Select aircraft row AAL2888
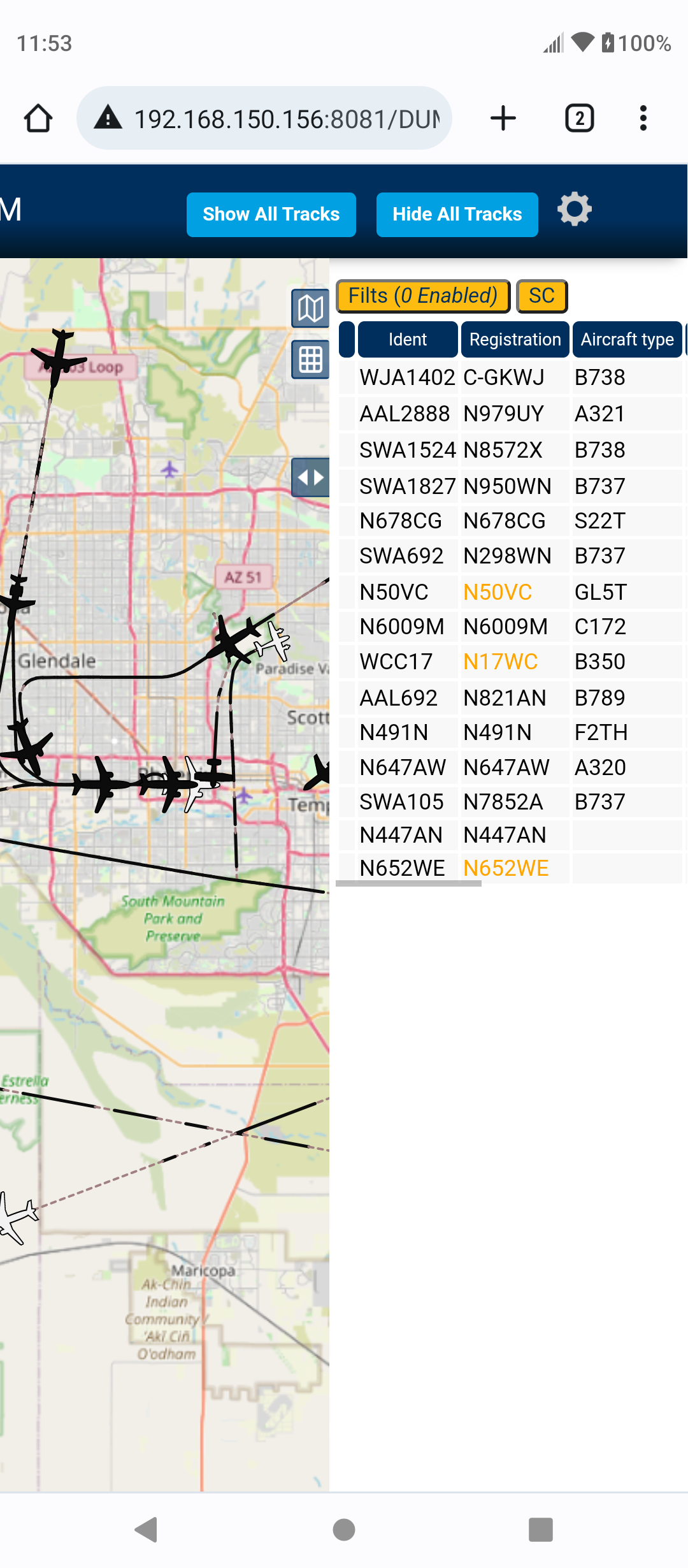 (510, 414)
